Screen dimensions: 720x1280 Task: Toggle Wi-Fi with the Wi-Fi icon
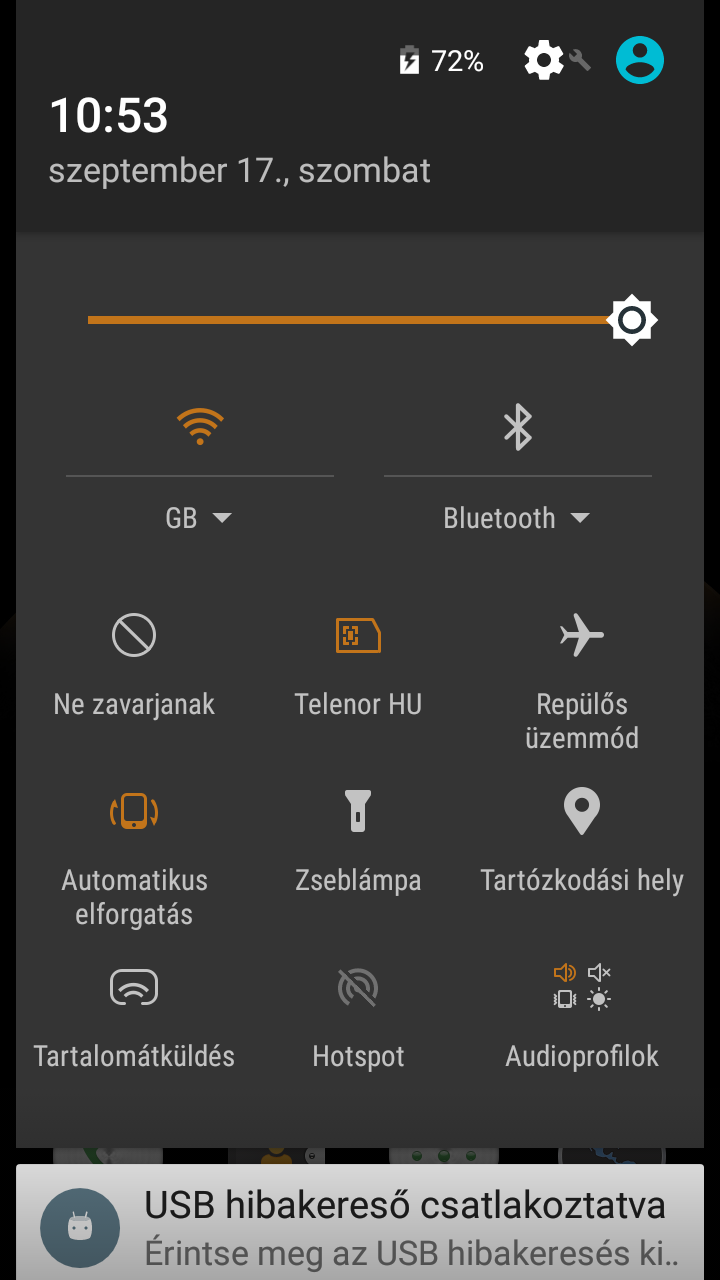pos(200,427)
